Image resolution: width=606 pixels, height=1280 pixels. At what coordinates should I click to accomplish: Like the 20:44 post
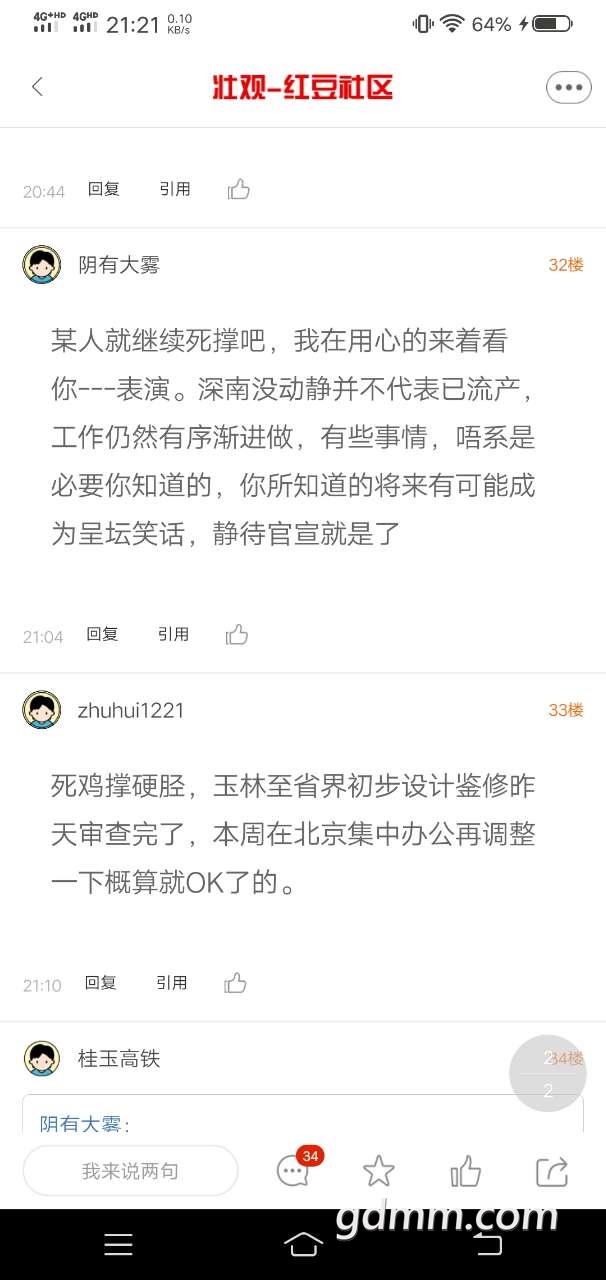238,189
